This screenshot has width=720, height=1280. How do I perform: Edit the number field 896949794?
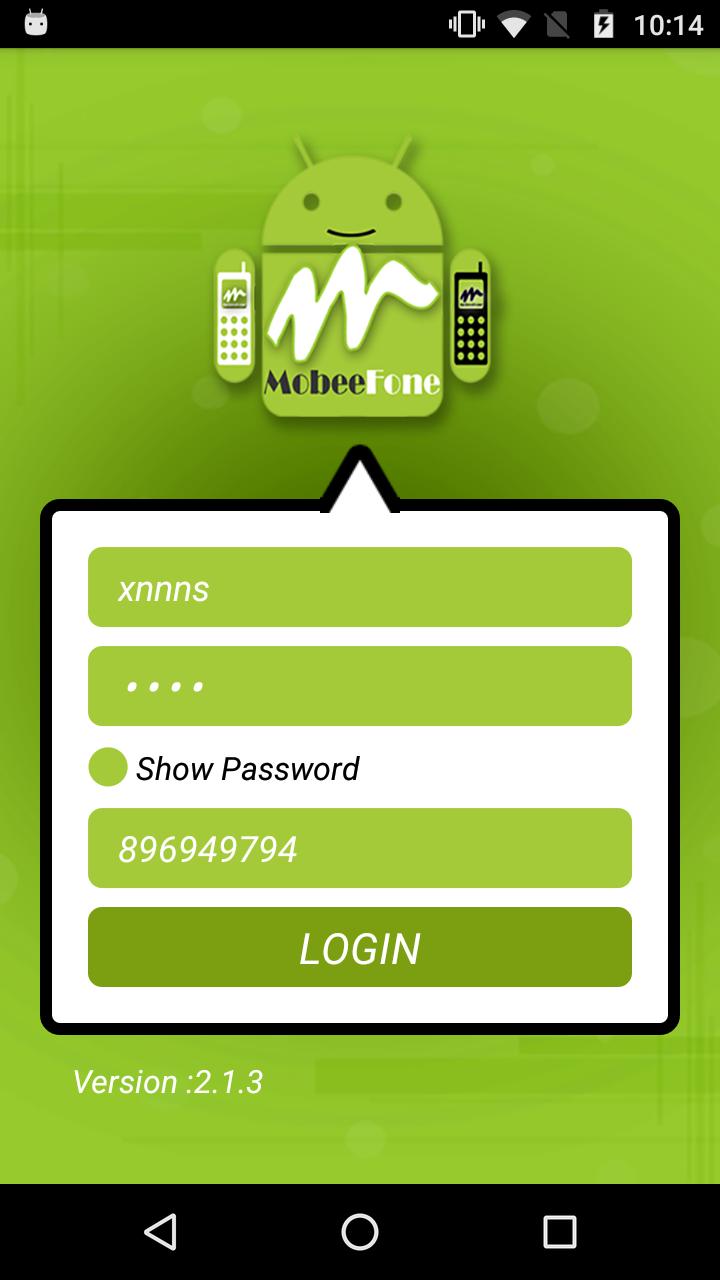pyautogui.click(x=360, y=848)
